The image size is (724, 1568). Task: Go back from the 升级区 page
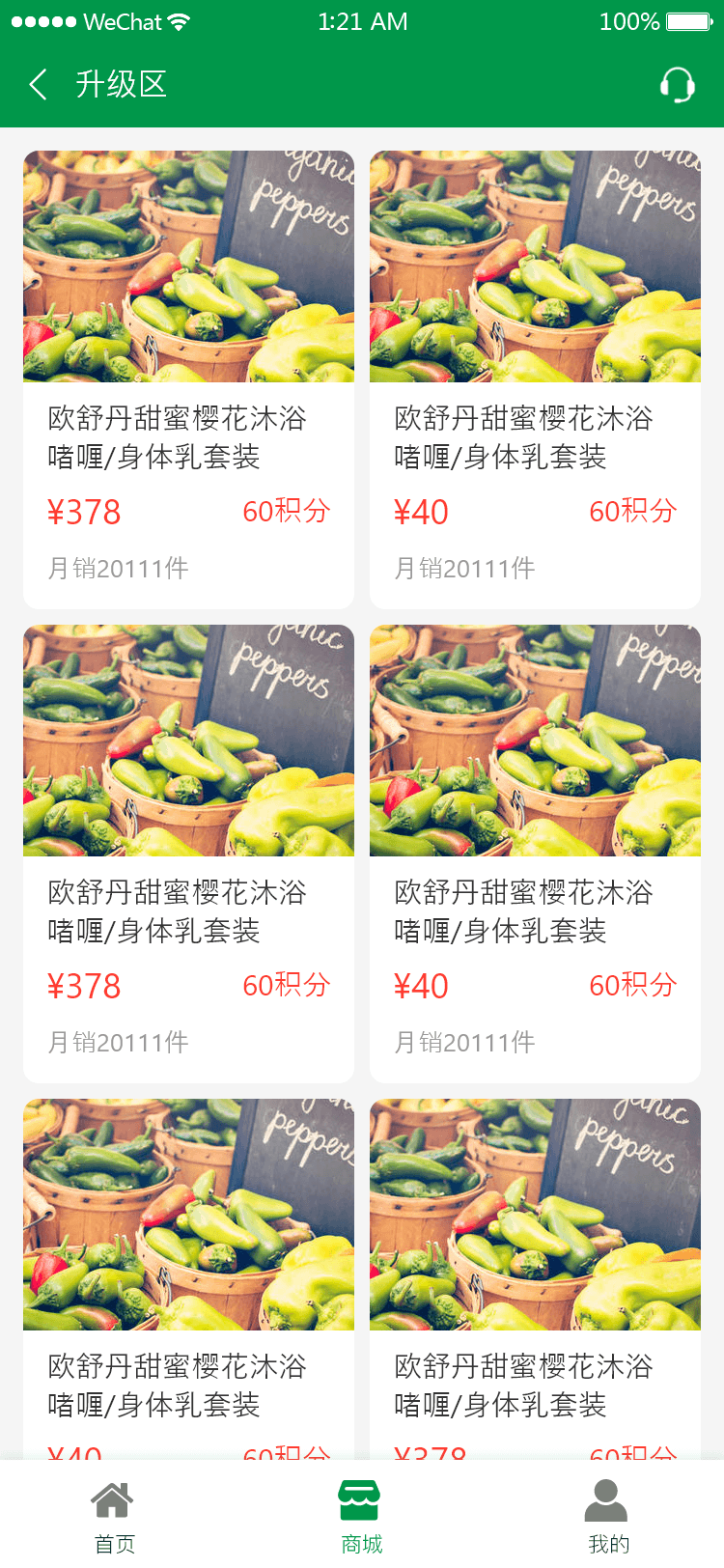[39, 85]
